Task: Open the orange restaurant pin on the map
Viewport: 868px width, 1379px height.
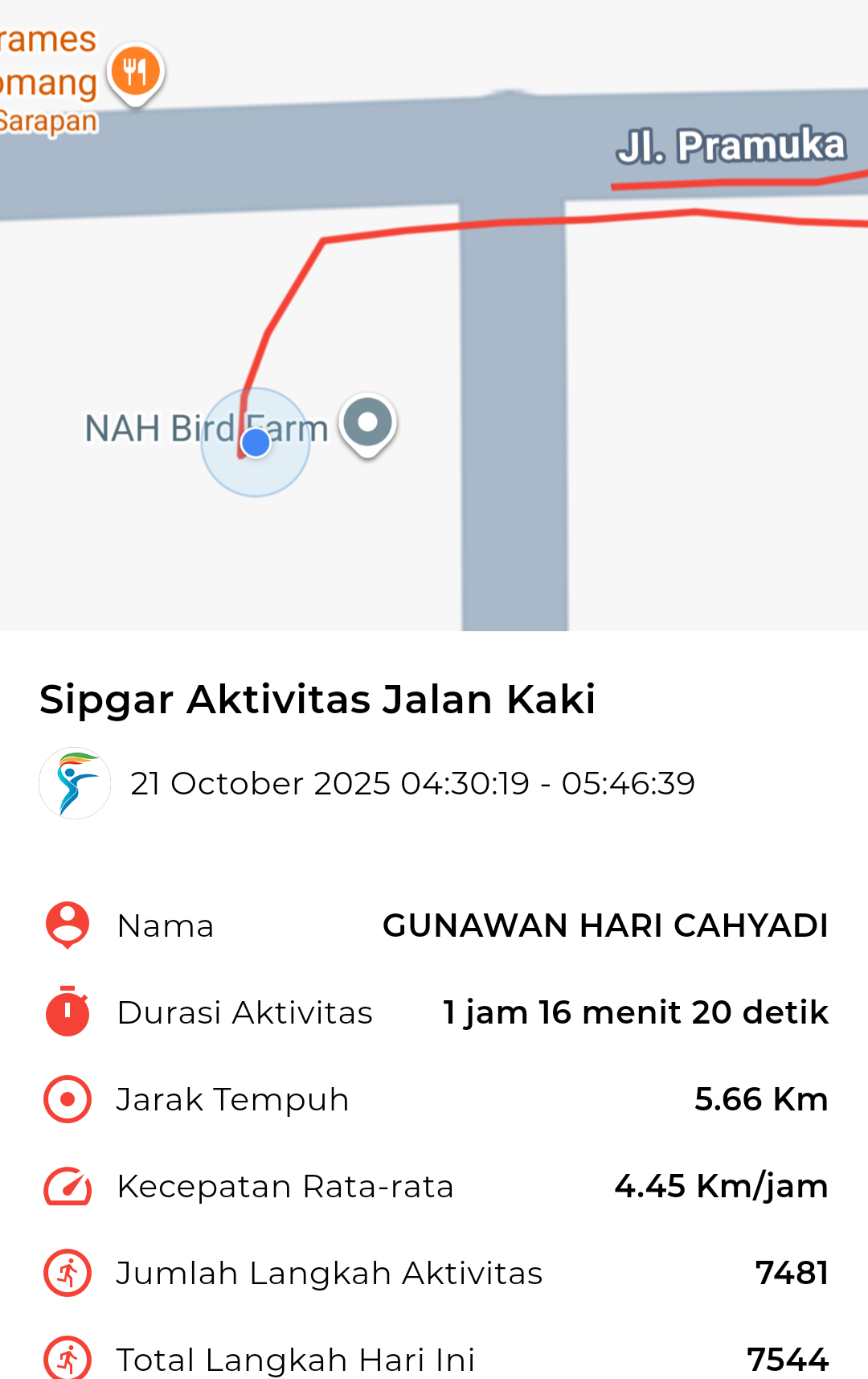Action: tap(136, 72)
